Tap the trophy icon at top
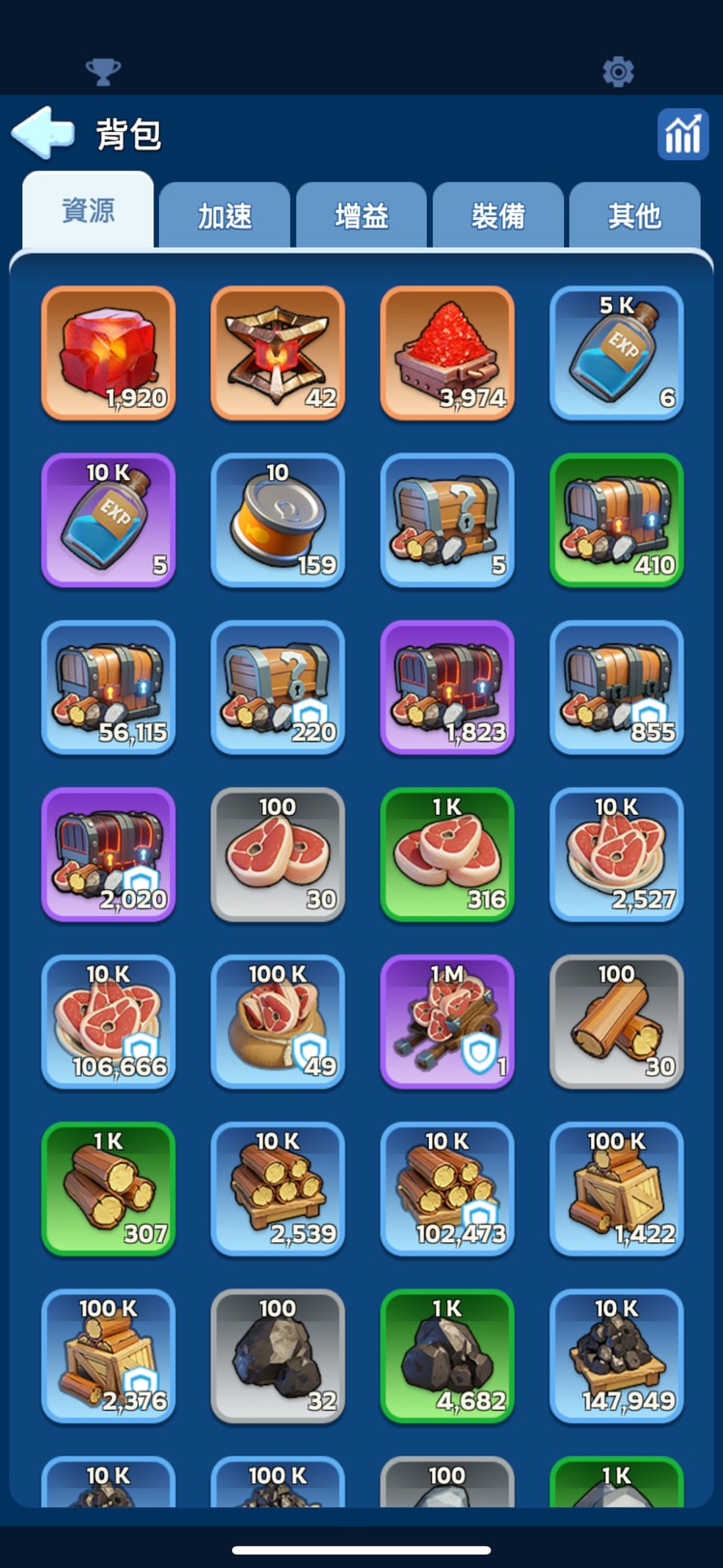The height and width of the screenshot is (1568, 723). (103, 70)
